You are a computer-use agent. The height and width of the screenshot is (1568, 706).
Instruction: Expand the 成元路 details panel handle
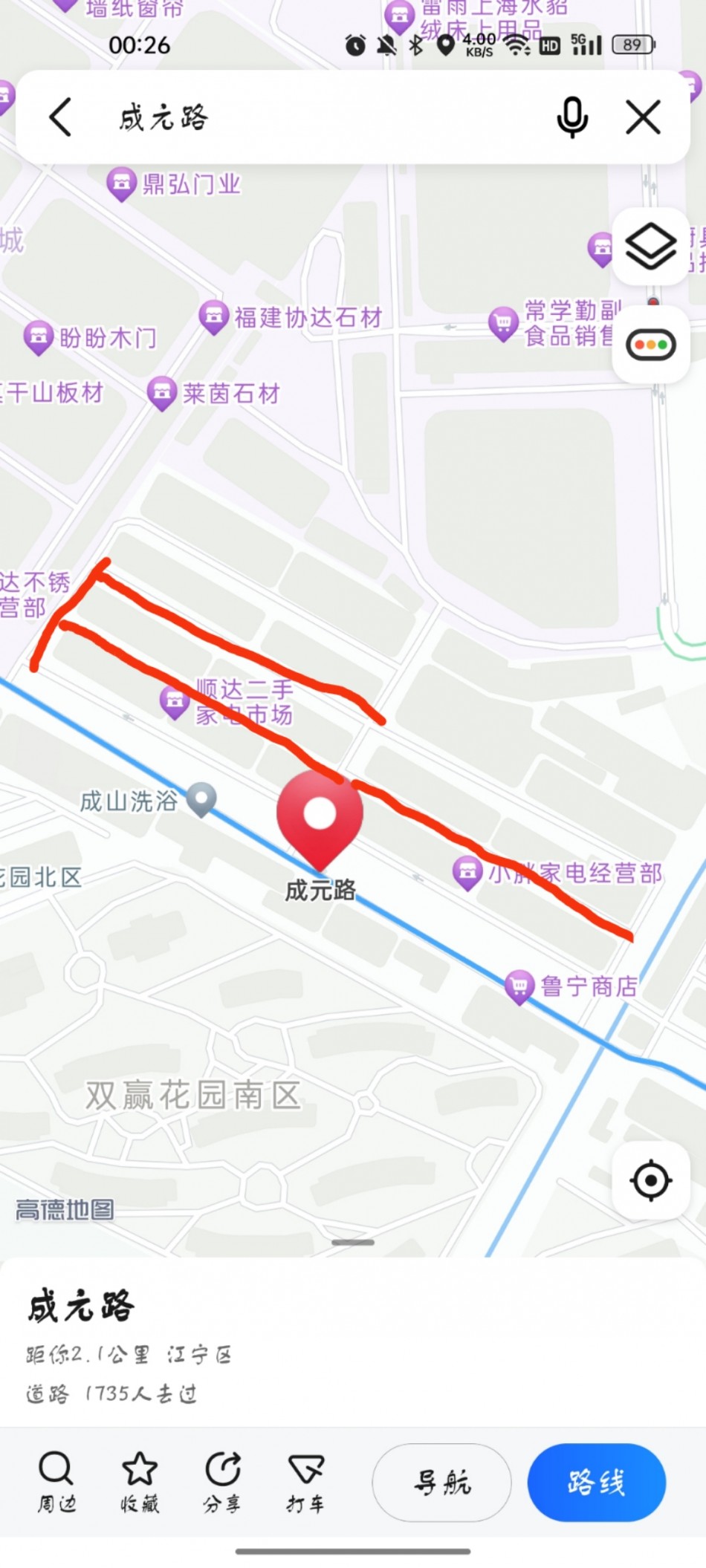(x=353, y=1242)
